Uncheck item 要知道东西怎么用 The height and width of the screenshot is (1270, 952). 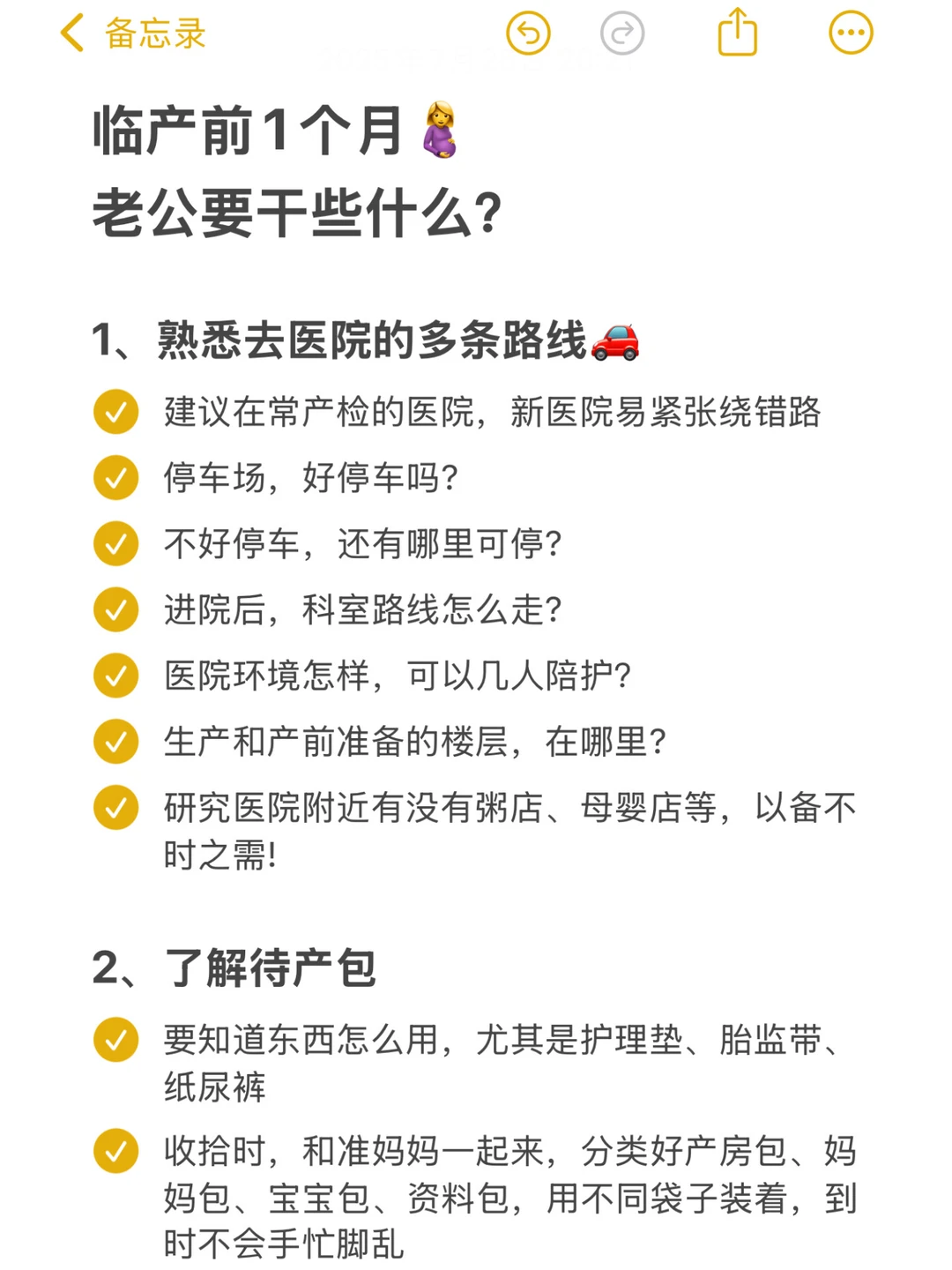(x=115, y=1041)
